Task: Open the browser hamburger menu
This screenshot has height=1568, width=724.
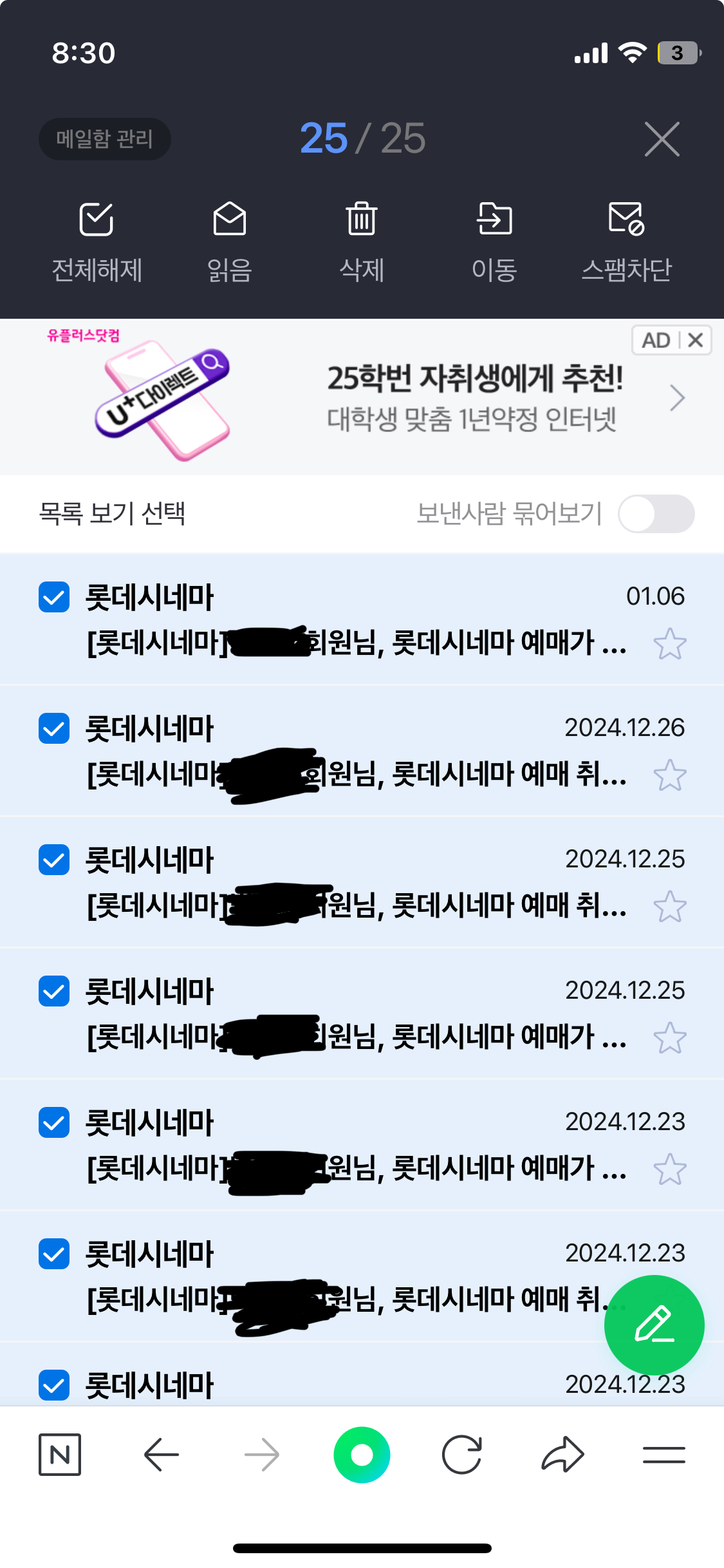Action: point(664,1455)
